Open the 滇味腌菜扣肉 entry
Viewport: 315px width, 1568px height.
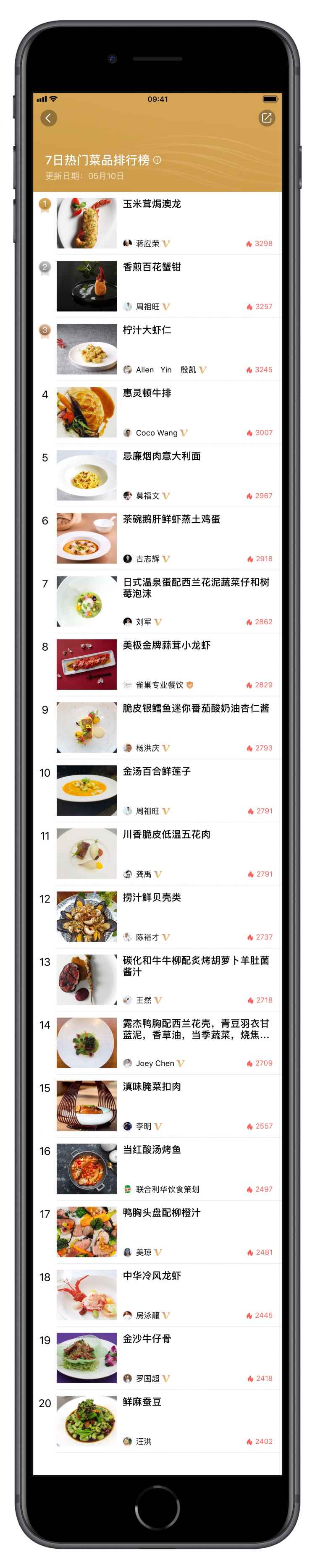pyautogui.click(x=152, y=1086)
